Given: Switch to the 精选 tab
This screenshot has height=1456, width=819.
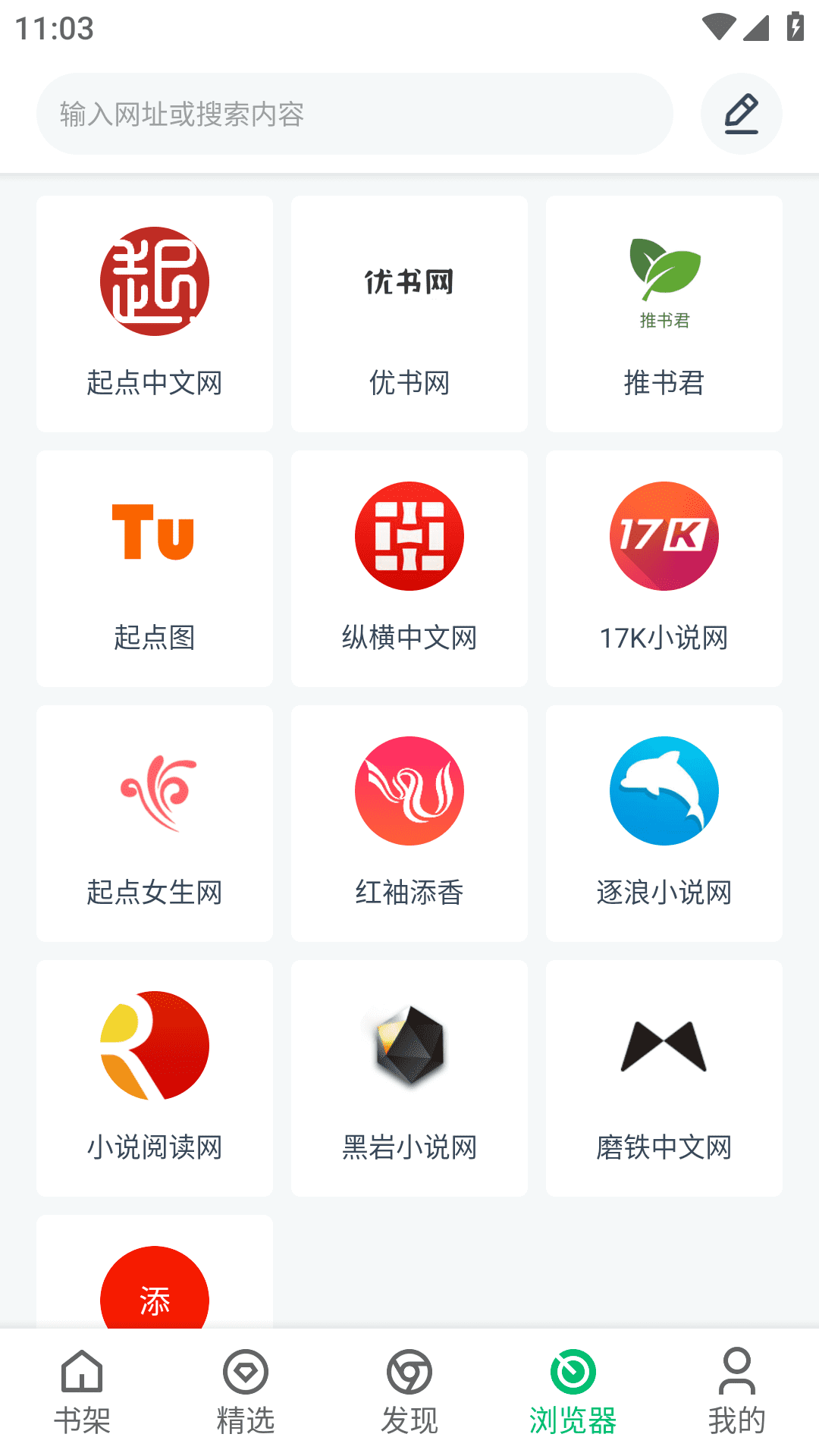Looking at the screenshot, I should [246, 1392].
